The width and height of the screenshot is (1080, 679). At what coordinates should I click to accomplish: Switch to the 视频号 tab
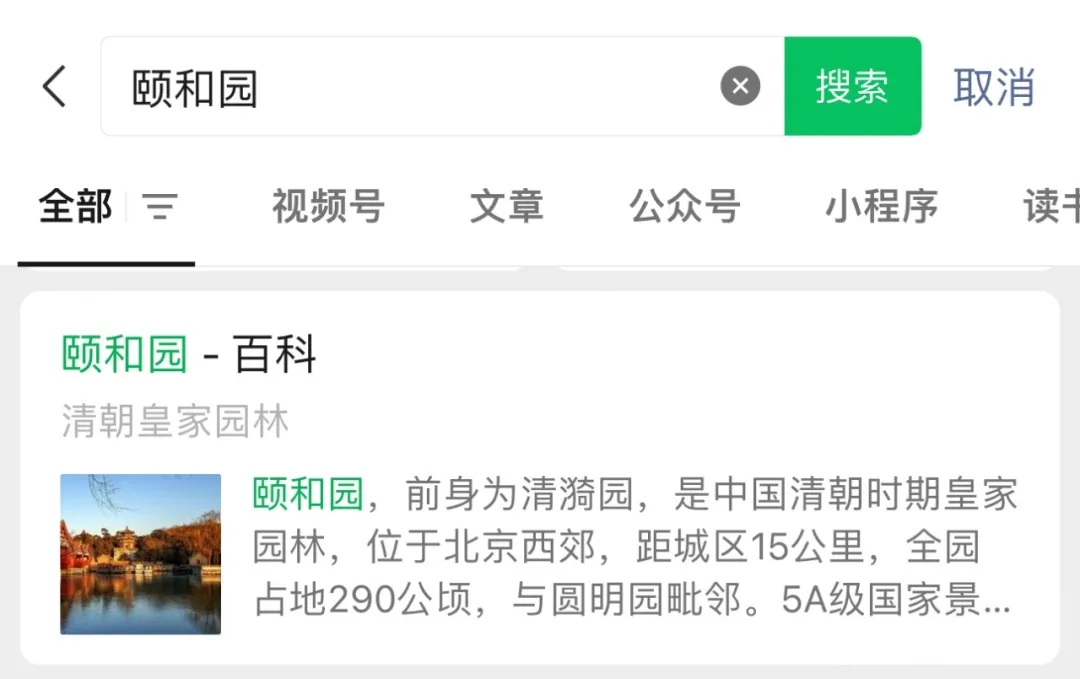328,207
